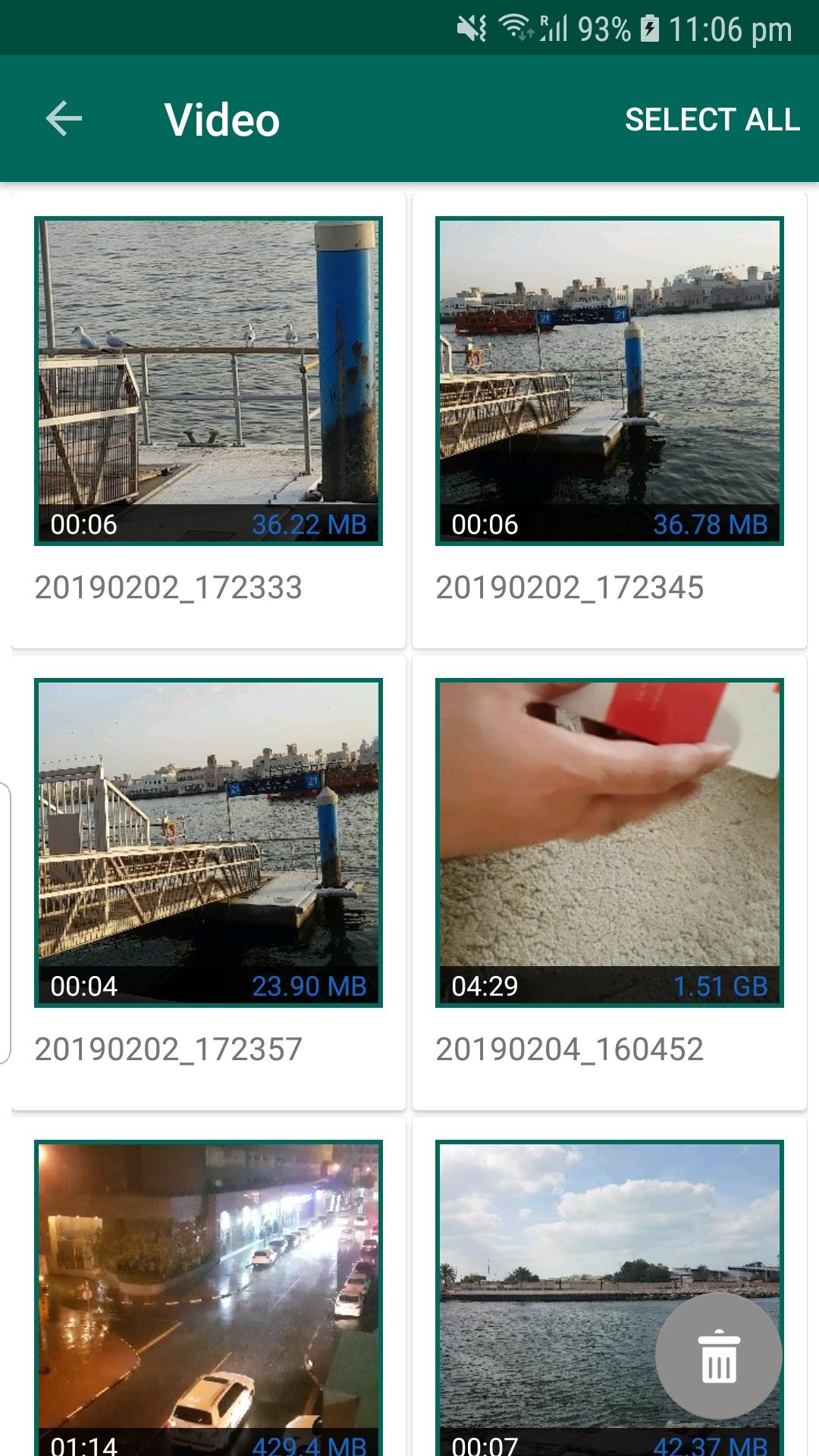This screenshot has height=1456, width=819.
Task: Go back using the arrow icon
Action: click(64, 119)
